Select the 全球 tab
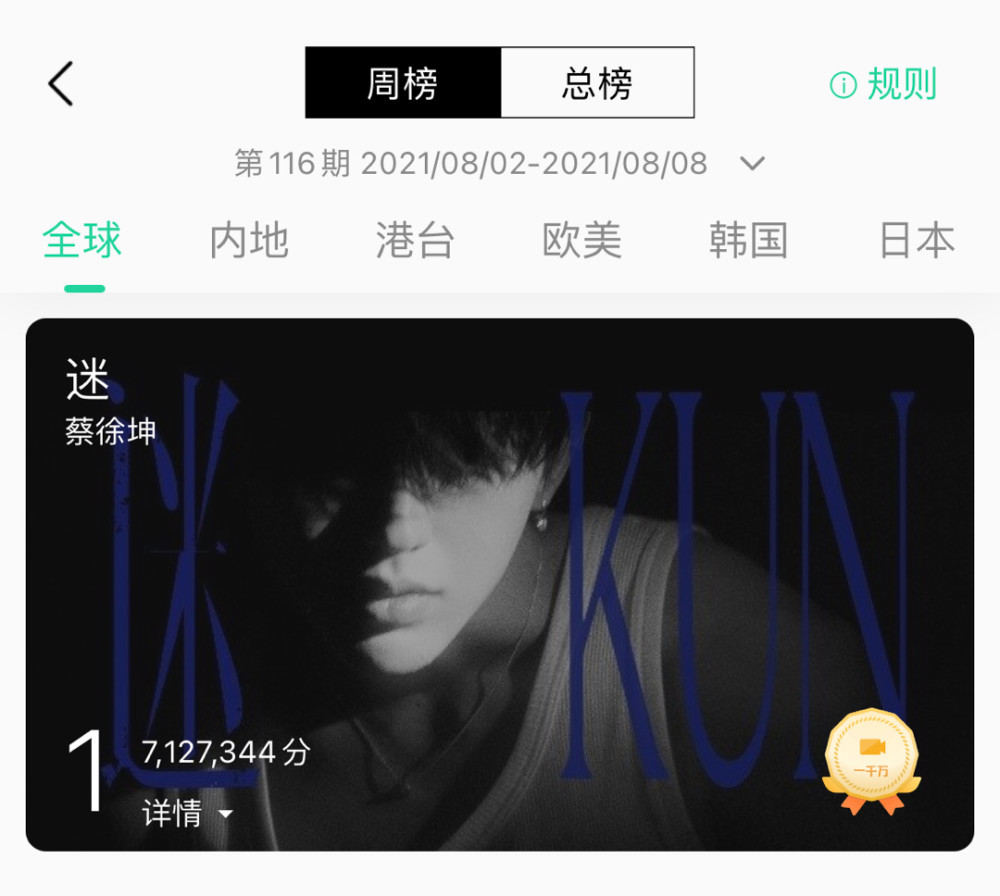Image resolution: width=1000 pixels, height=896 pixels. tap(83, 242)
